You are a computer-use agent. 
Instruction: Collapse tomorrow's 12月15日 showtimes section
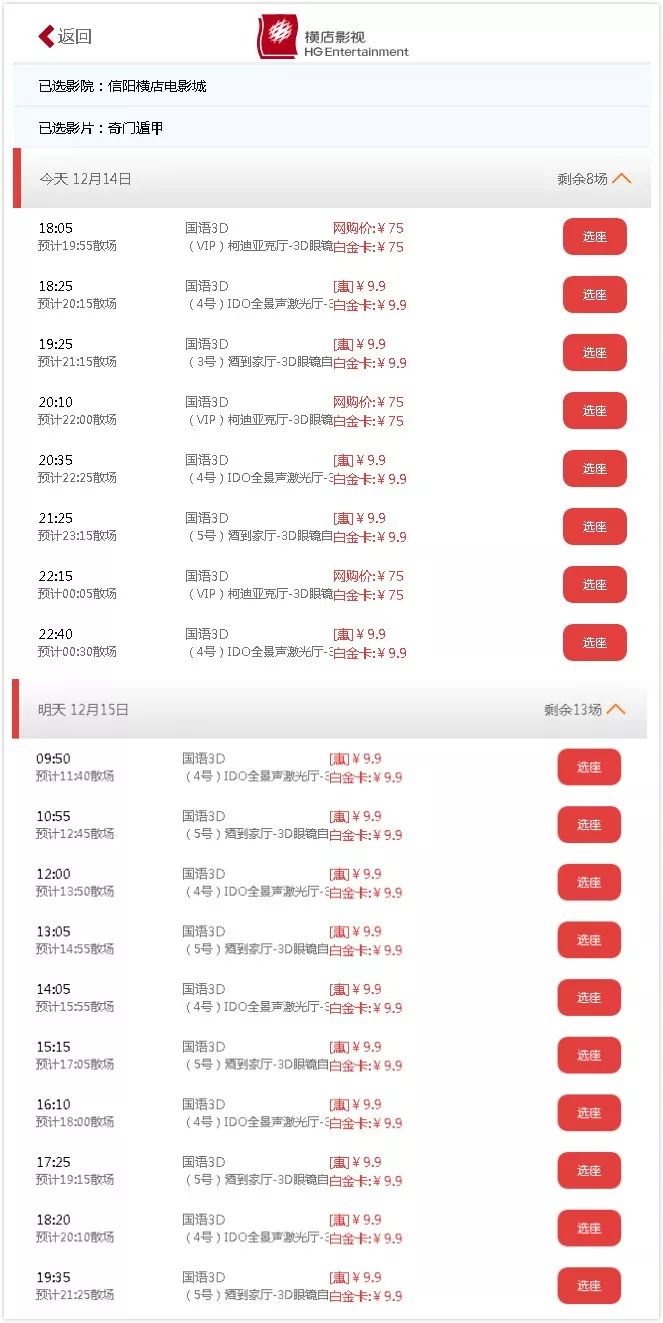tap(616, 710)
